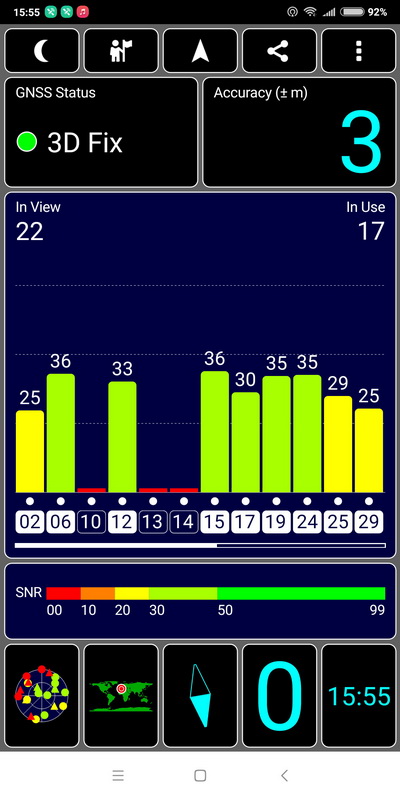Viewport: 400px width, 800px height.
Task: Open the compass tile
Action: point(200,695)
